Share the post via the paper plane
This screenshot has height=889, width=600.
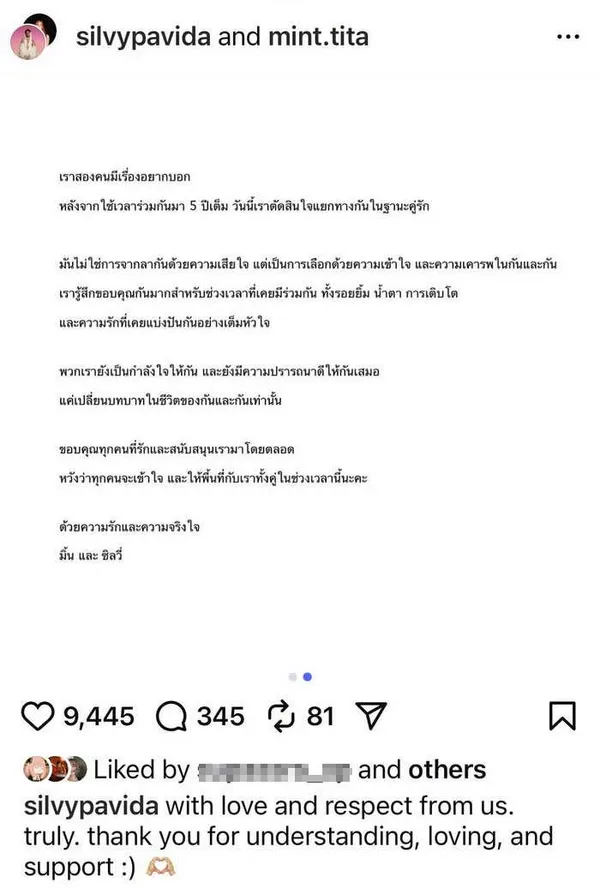coord(371,716)
